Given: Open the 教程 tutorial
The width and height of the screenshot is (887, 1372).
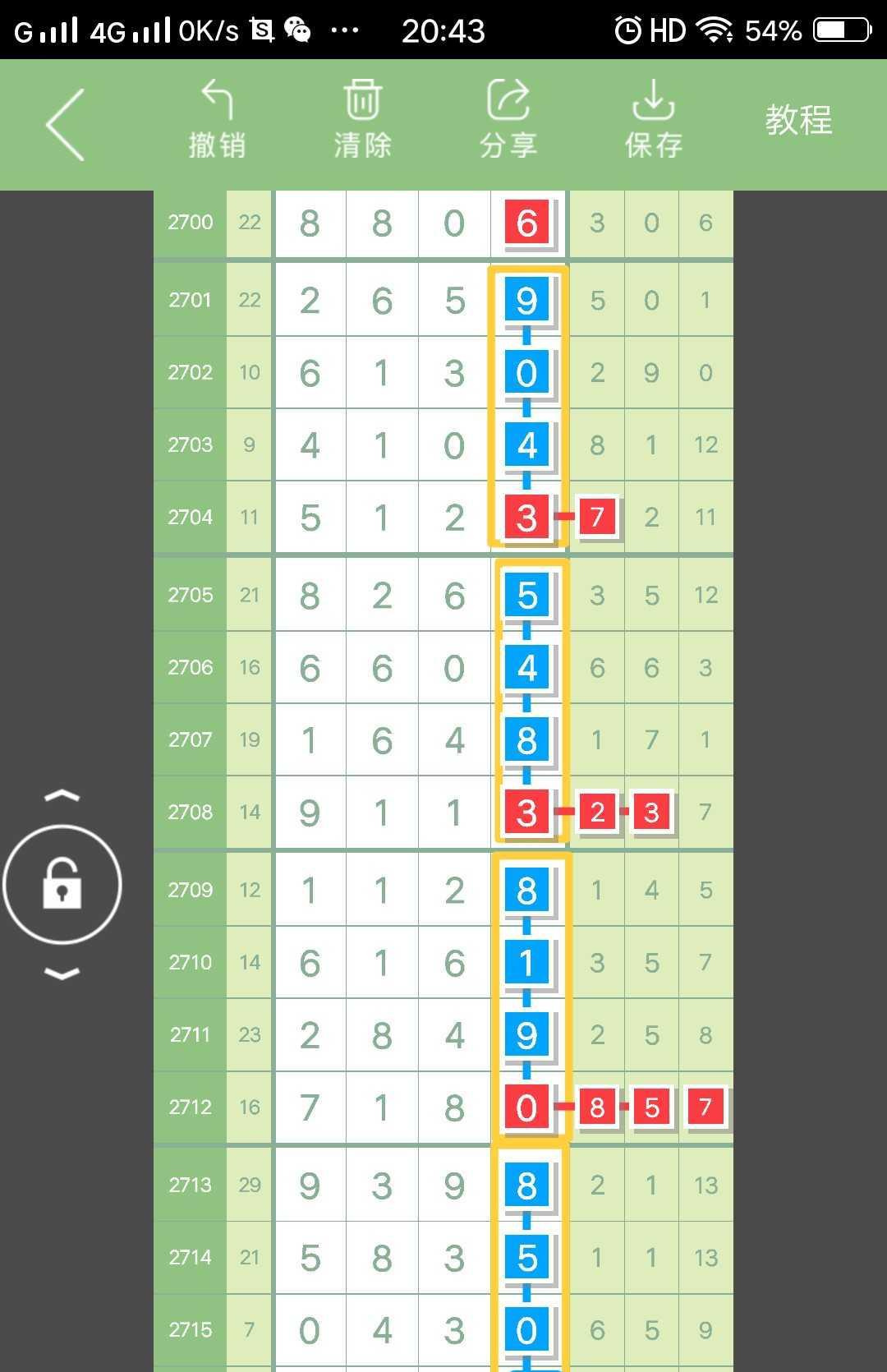Looking at the screenshot, I should click(798, 121).
